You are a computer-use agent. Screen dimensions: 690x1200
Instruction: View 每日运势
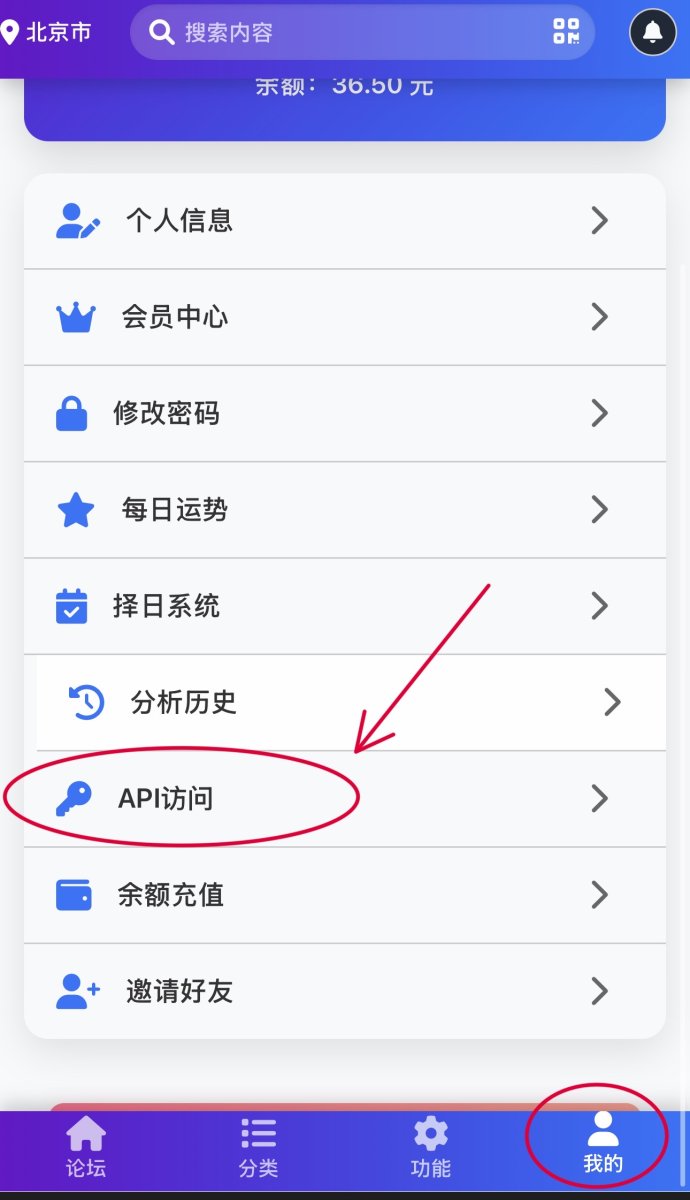pos(344,510)
